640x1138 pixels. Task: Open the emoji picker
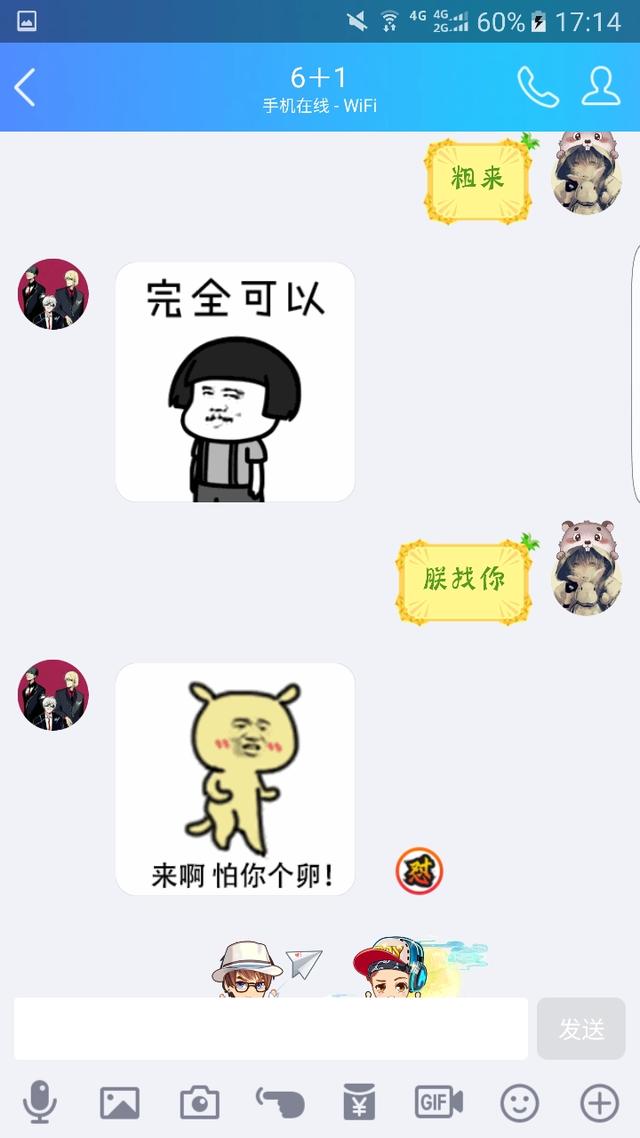point(519,1103)
